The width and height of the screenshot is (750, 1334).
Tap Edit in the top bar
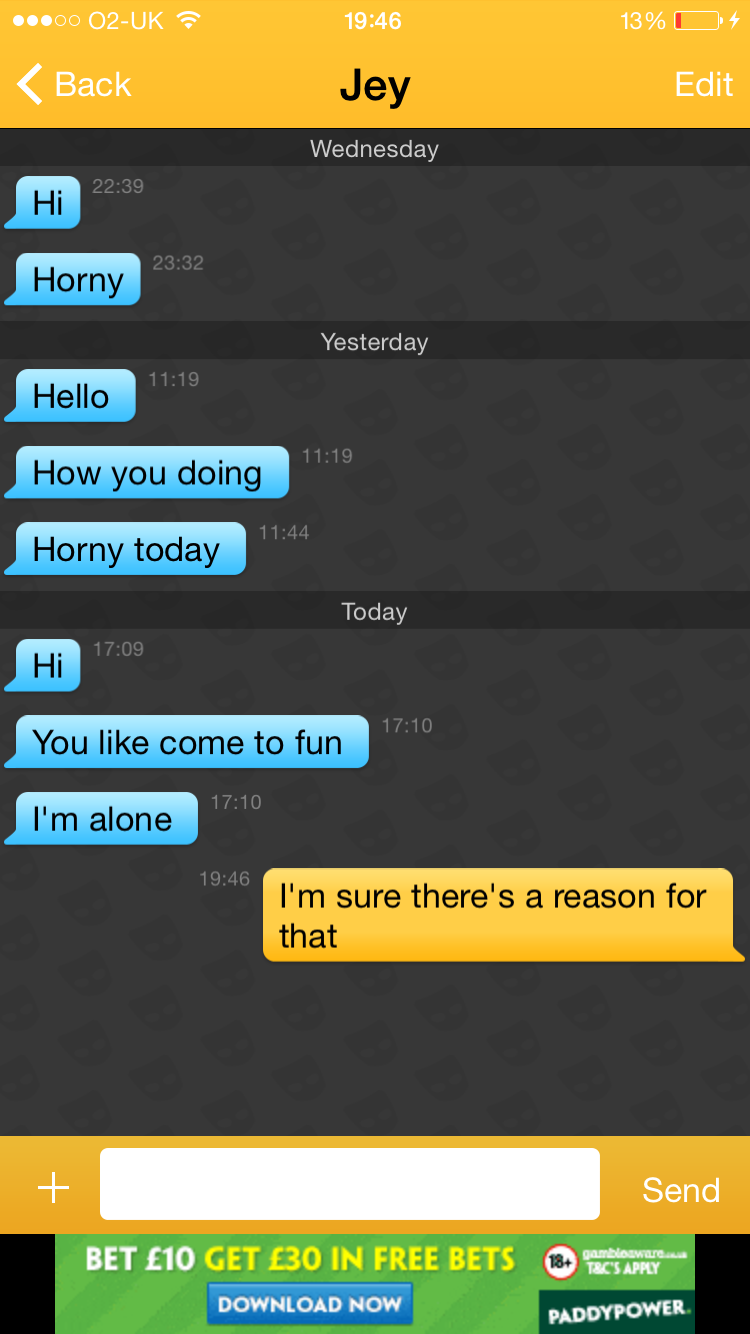[704, 85]
